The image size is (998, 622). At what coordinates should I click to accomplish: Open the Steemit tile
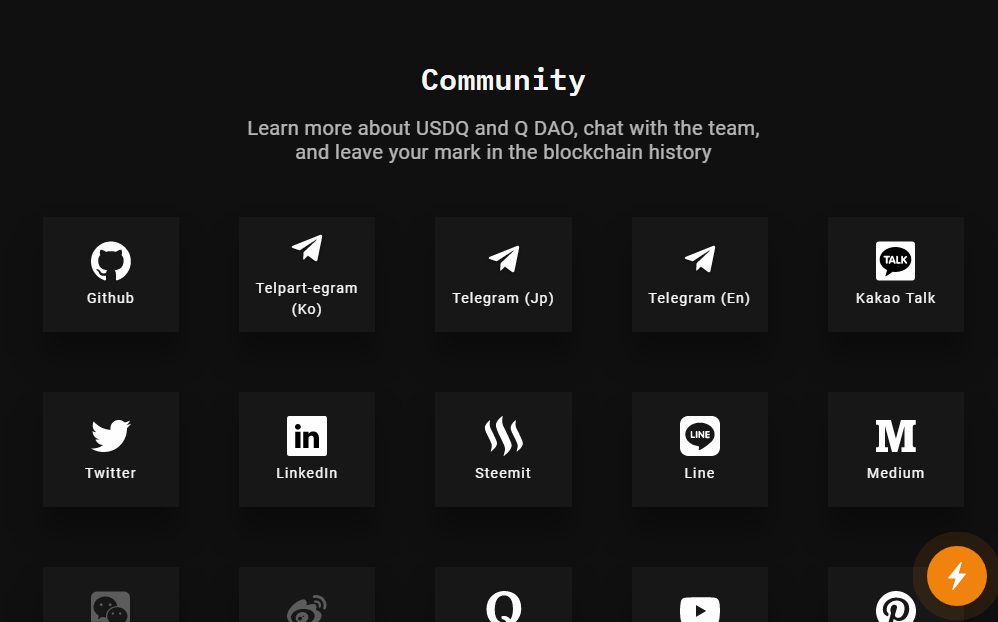click(503, 449)
